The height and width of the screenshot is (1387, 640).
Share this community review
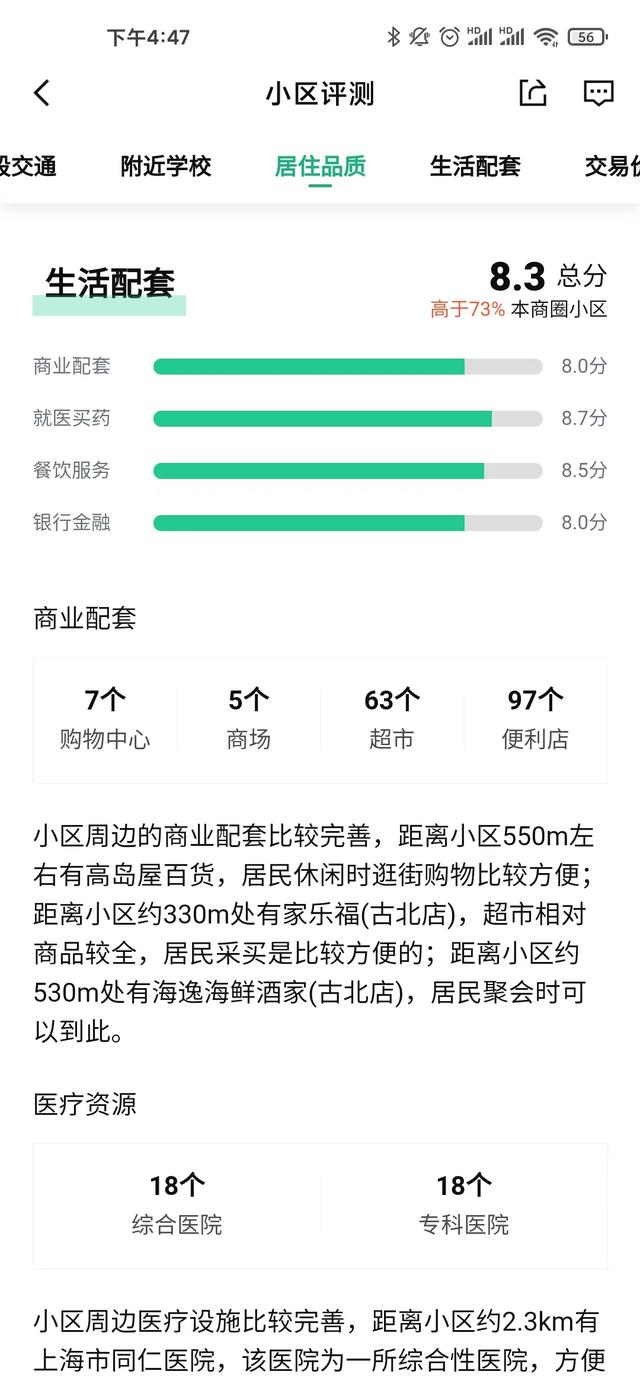pos(533,94)
